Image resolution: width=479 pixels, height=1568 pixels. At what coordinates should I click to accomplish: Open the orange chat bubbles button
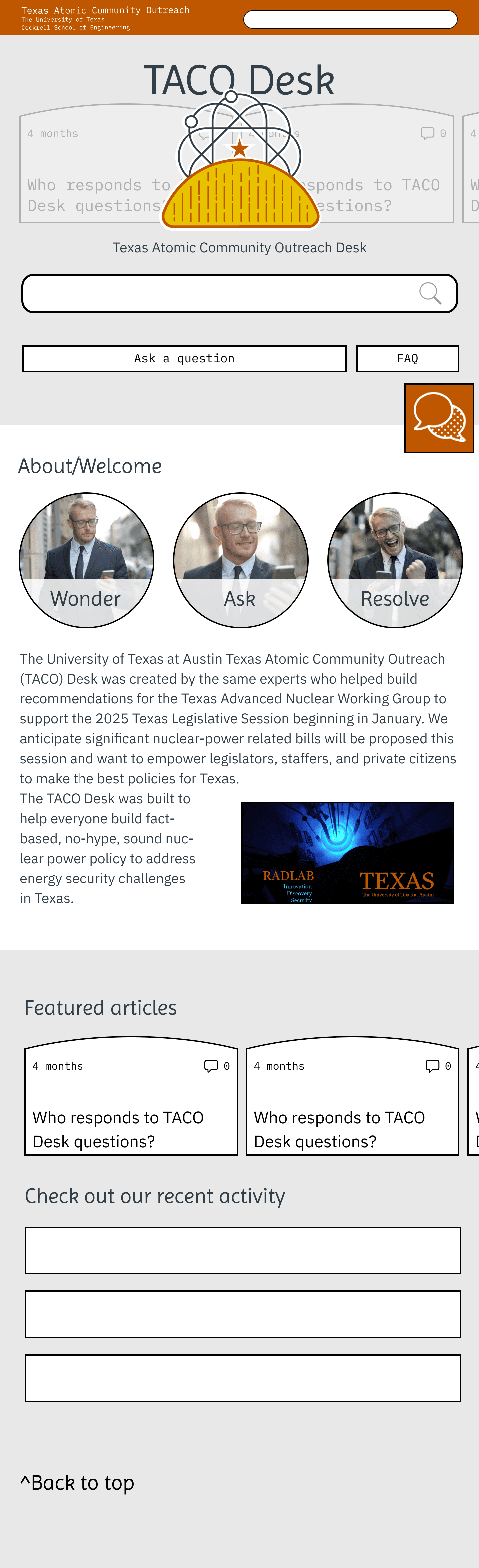coord(439,418)
